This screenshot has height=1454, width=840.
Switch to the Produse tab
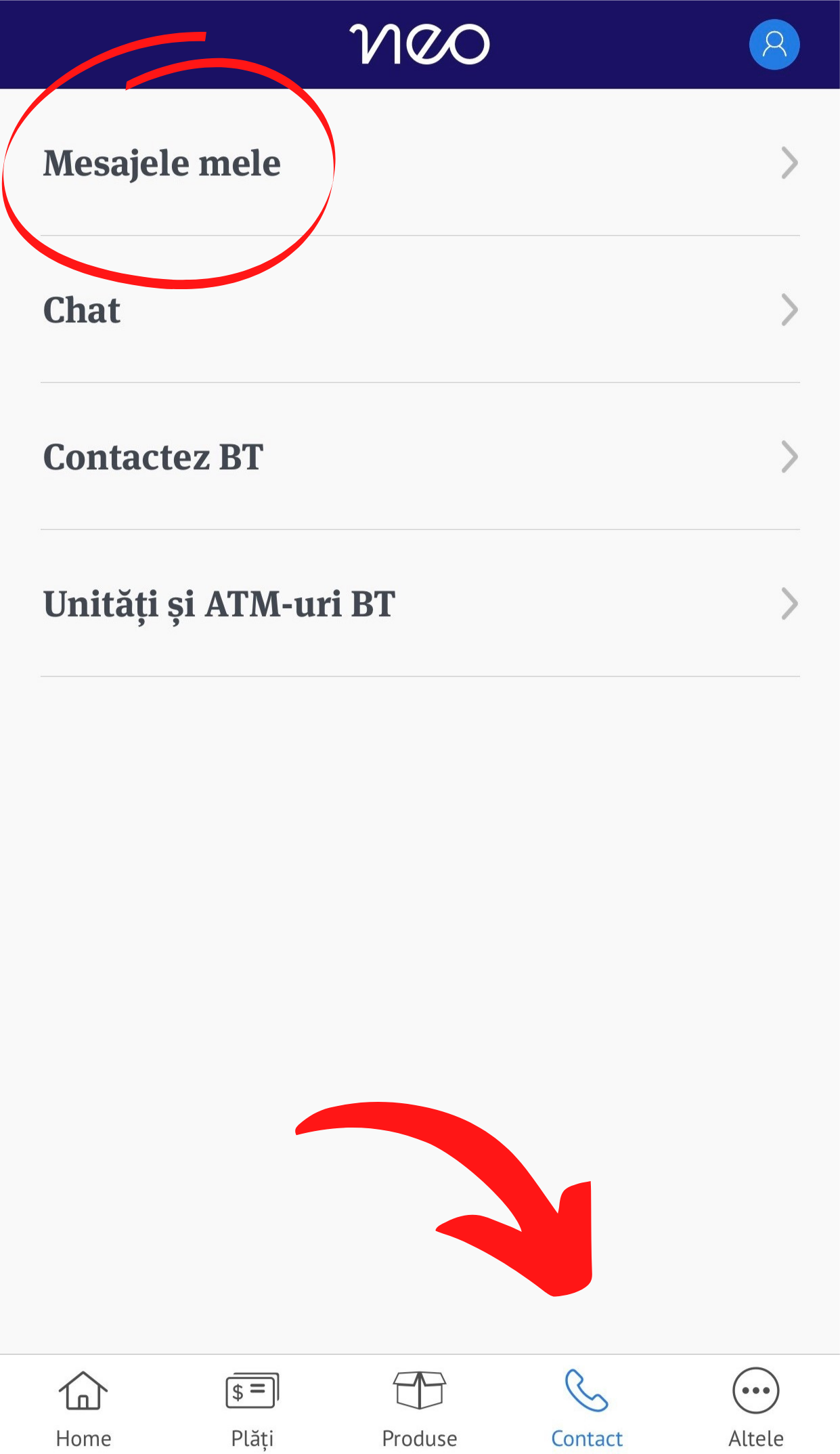(420, 1406)
